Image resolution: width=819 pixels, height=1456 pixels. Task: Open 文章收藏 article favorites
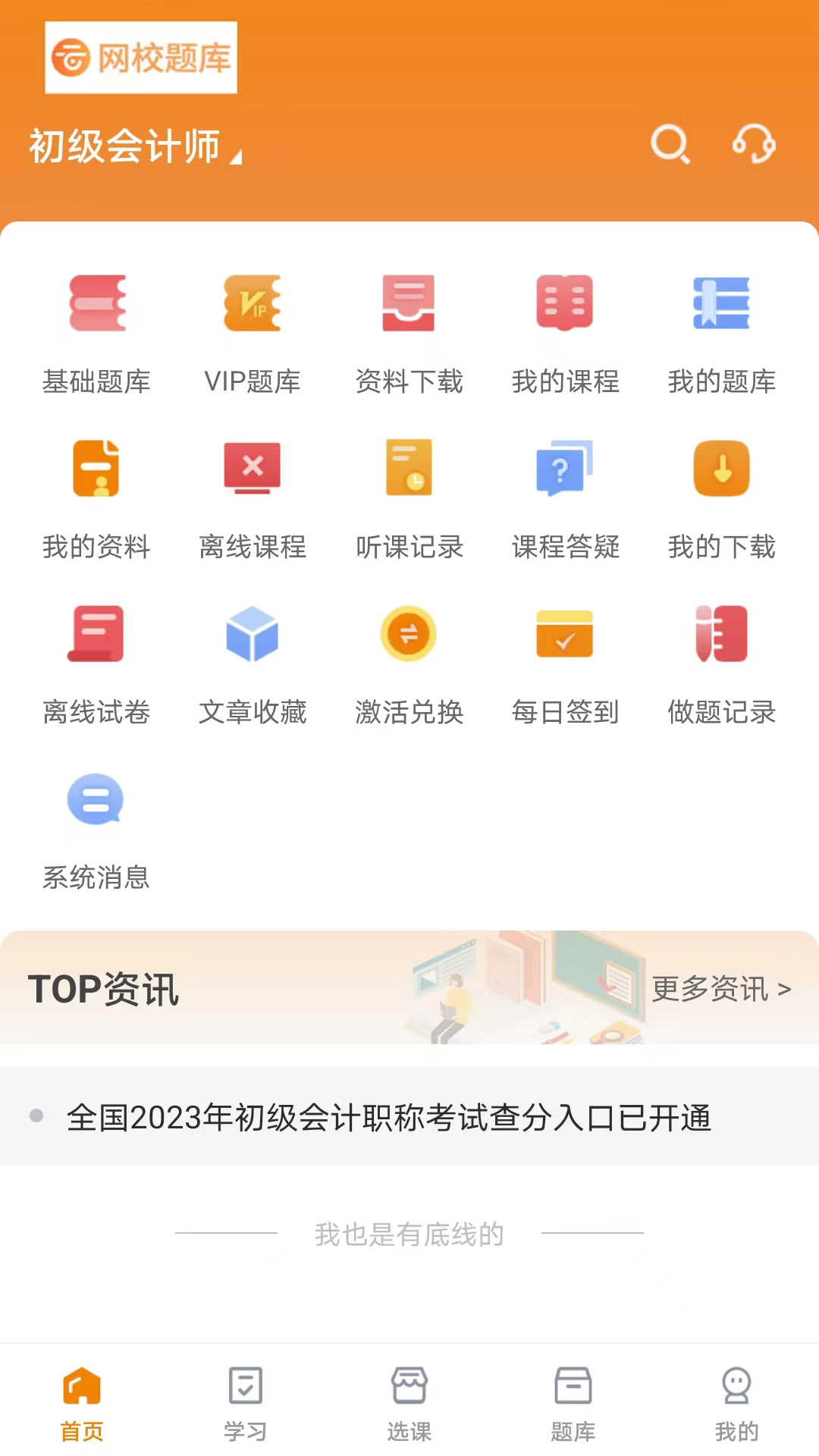tap(253, 664)
